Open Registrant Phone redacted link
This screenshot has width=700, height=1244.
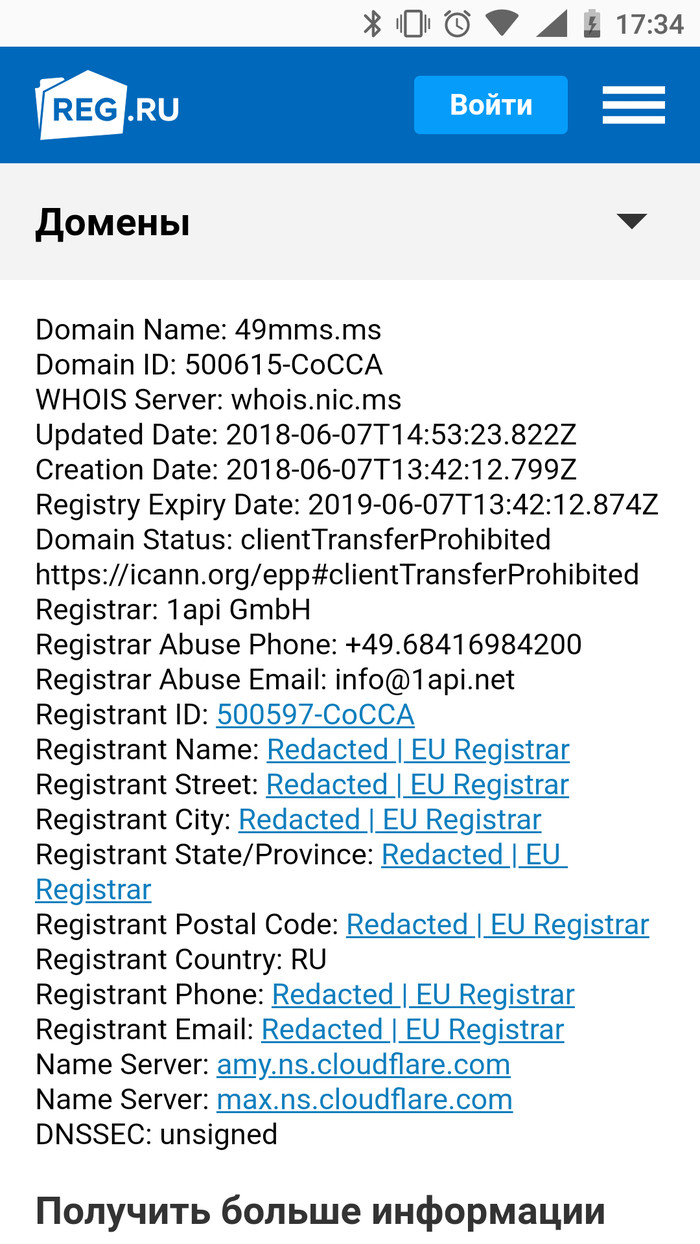click(423, 995)
